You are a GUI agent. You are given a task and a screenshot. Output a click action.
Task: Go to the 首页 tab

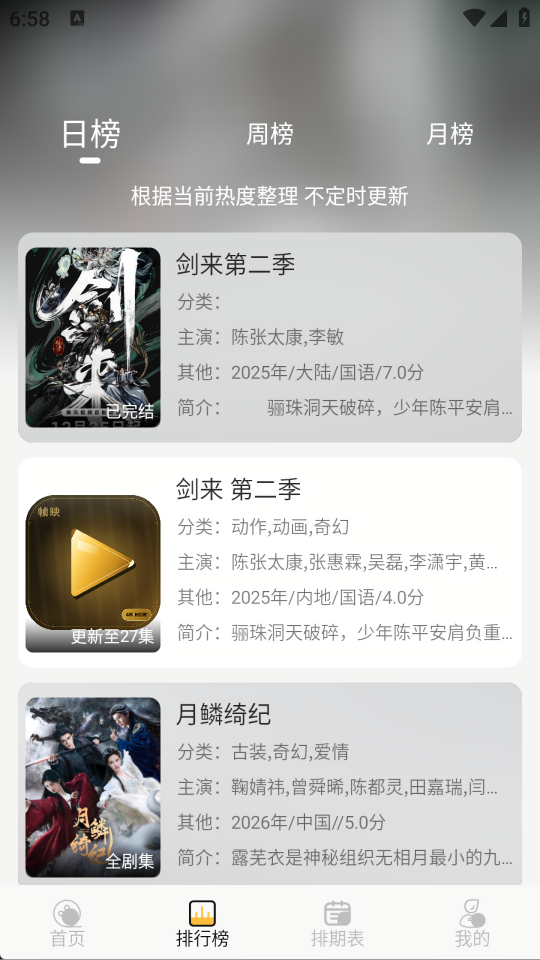[x=67, y=923]
